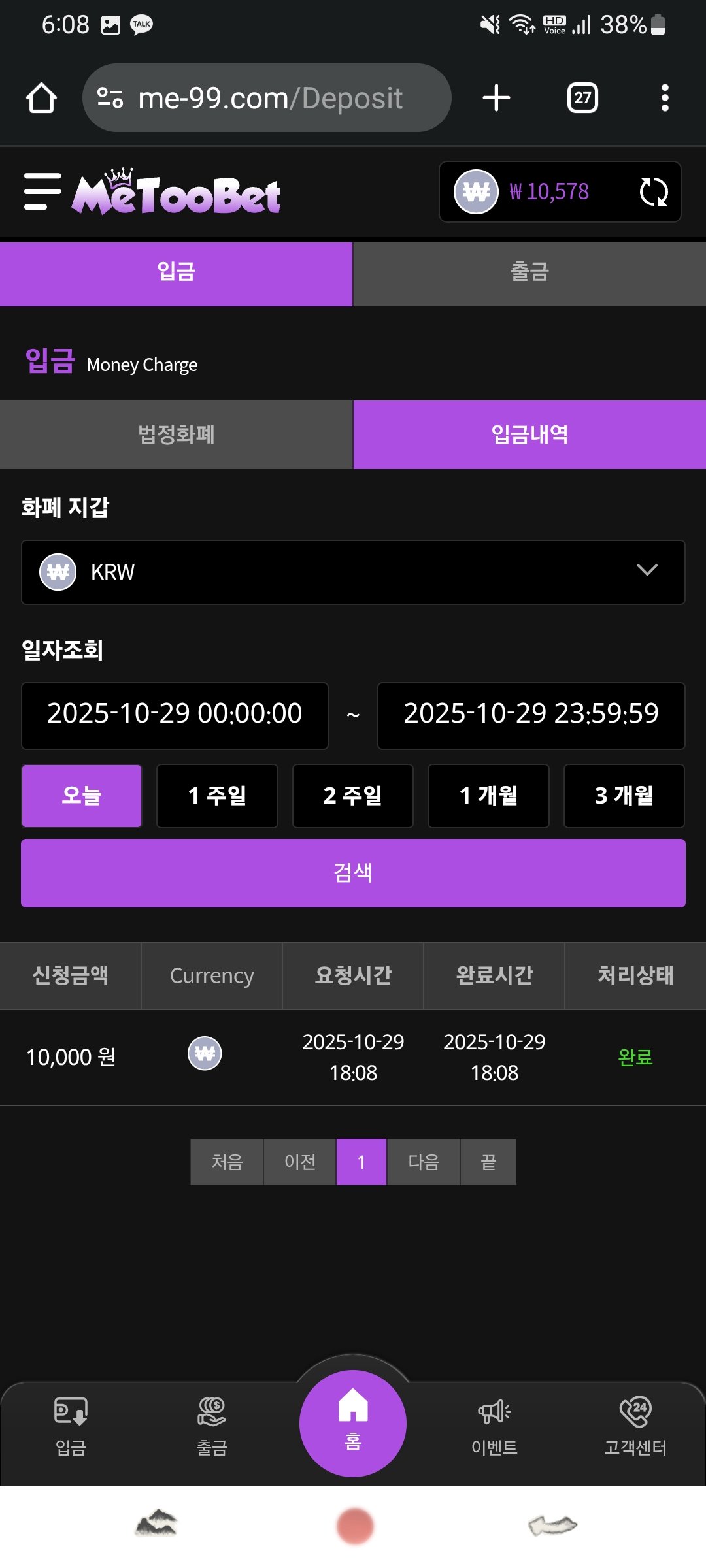Filter history by 1 주일
The height and width of the screenshot is (1568, 706).
point(217,796)
